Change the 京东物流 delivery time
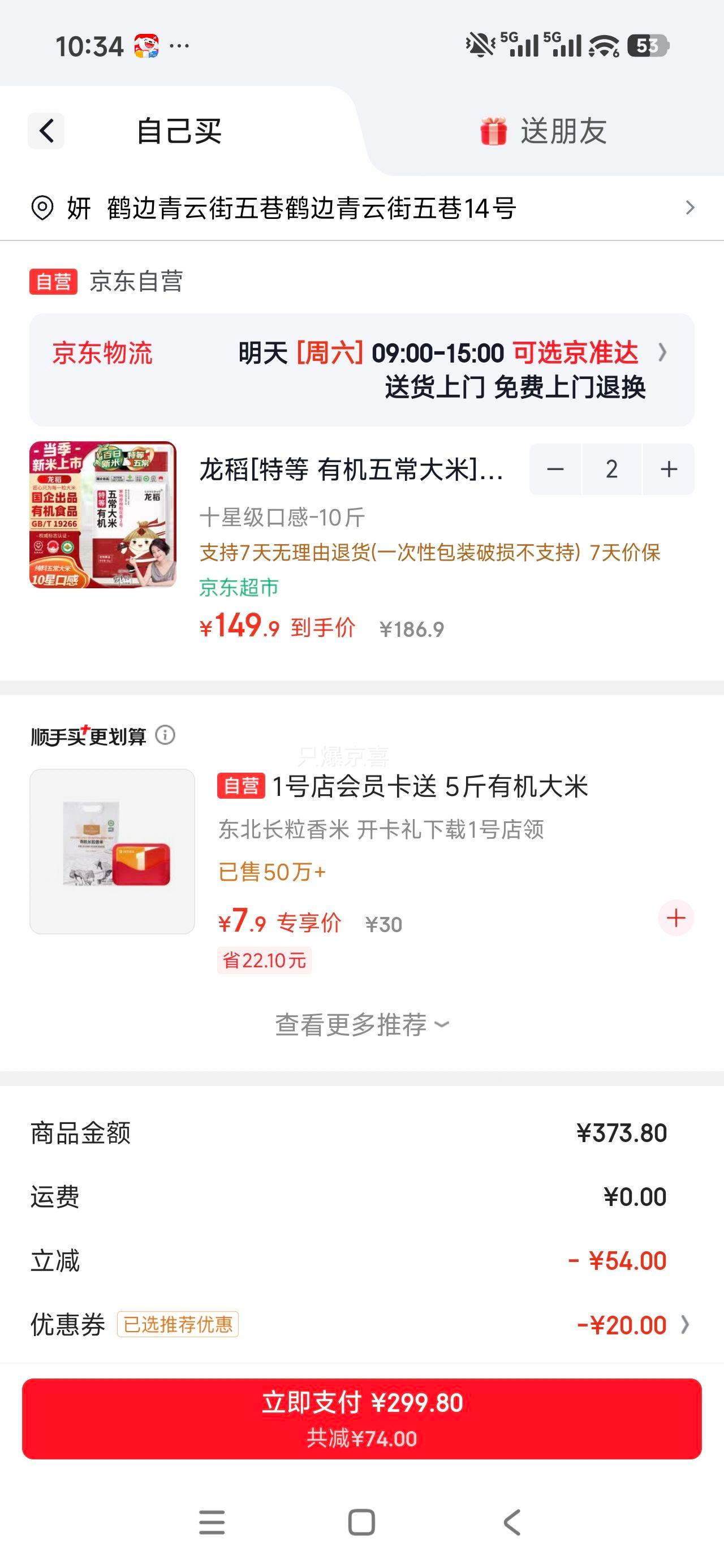724x1568 pixels. pos(361,369)
